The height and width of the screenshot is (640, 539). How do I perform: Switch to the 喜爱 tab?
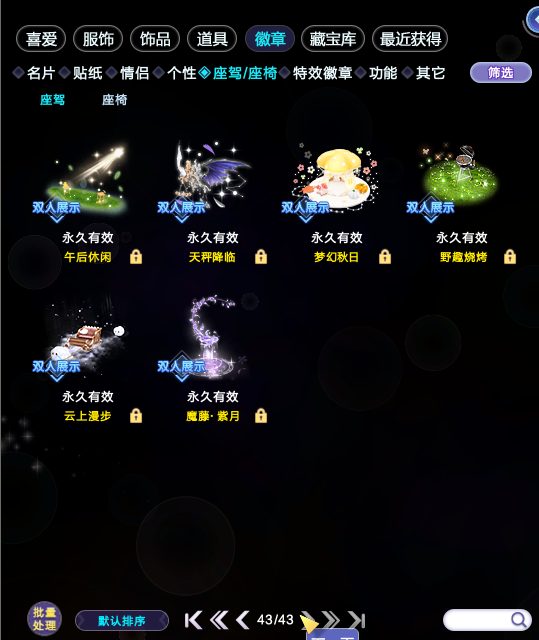pyautogui.click(x=41, y=39)
